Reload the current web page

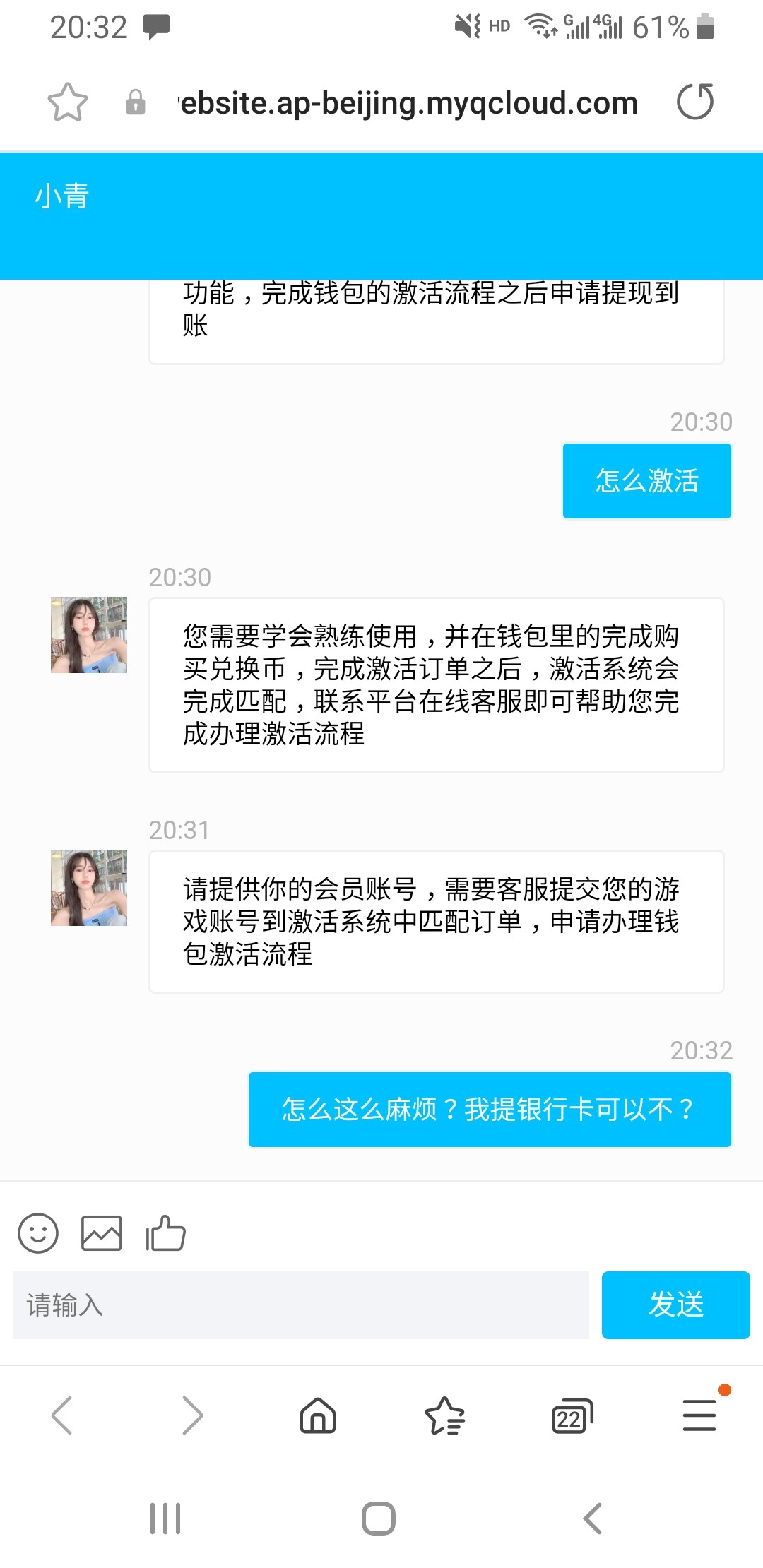click(695, 102)
